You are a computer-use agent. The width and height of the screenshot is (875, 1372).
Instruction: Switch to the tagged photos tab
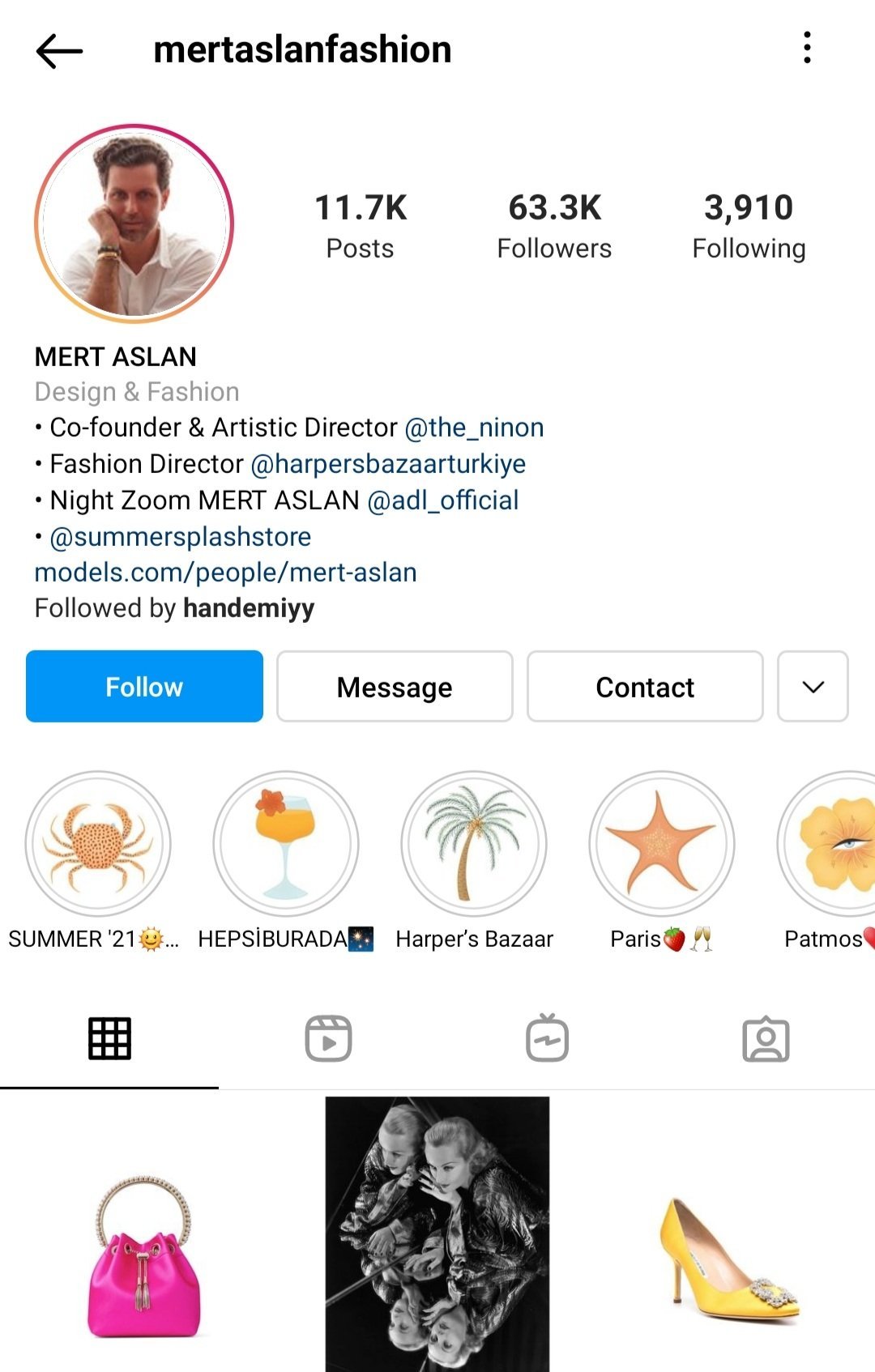[766, 1038]
